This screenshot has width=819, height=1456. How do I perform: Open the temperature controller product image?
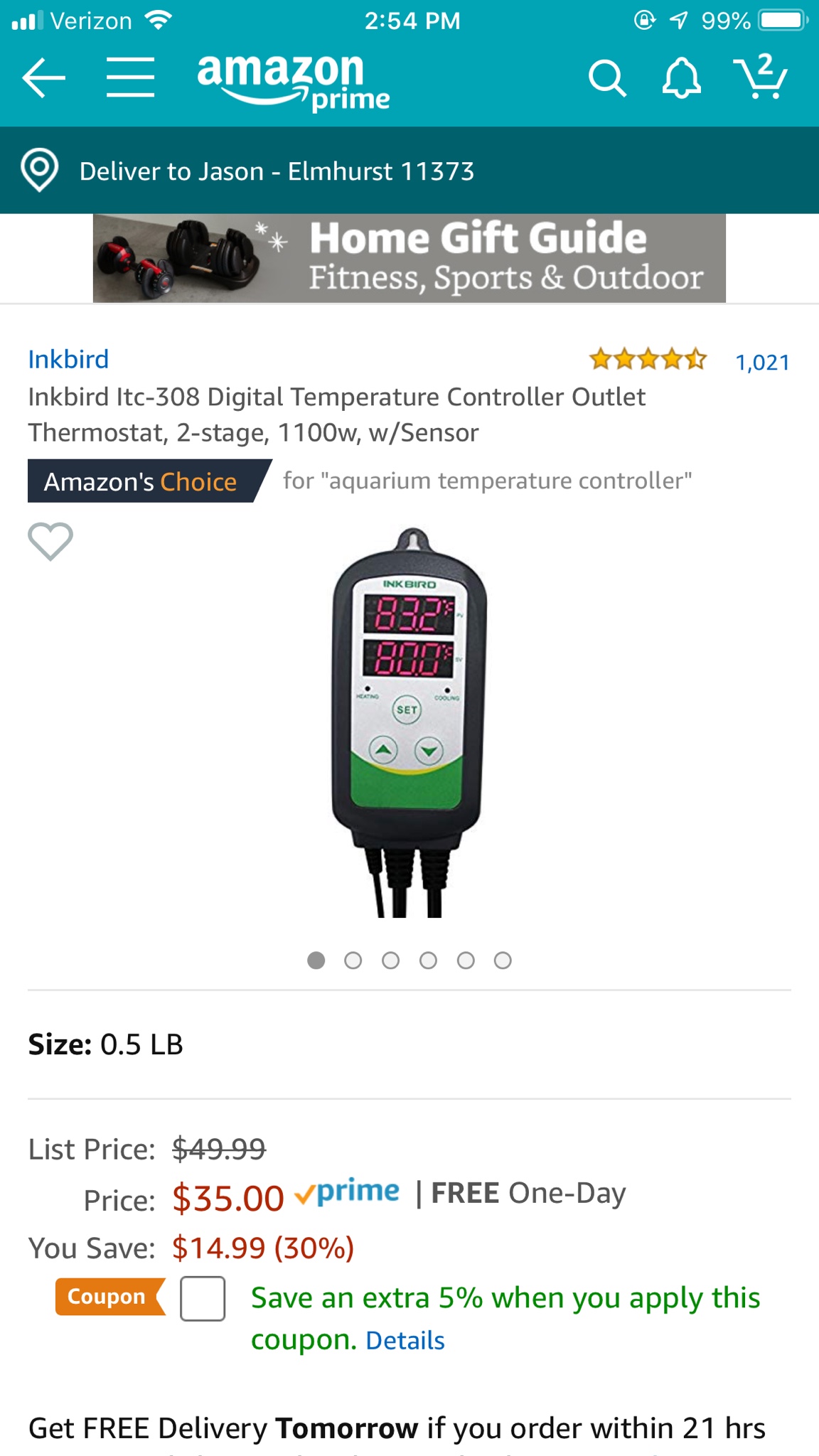click(409, 722)
